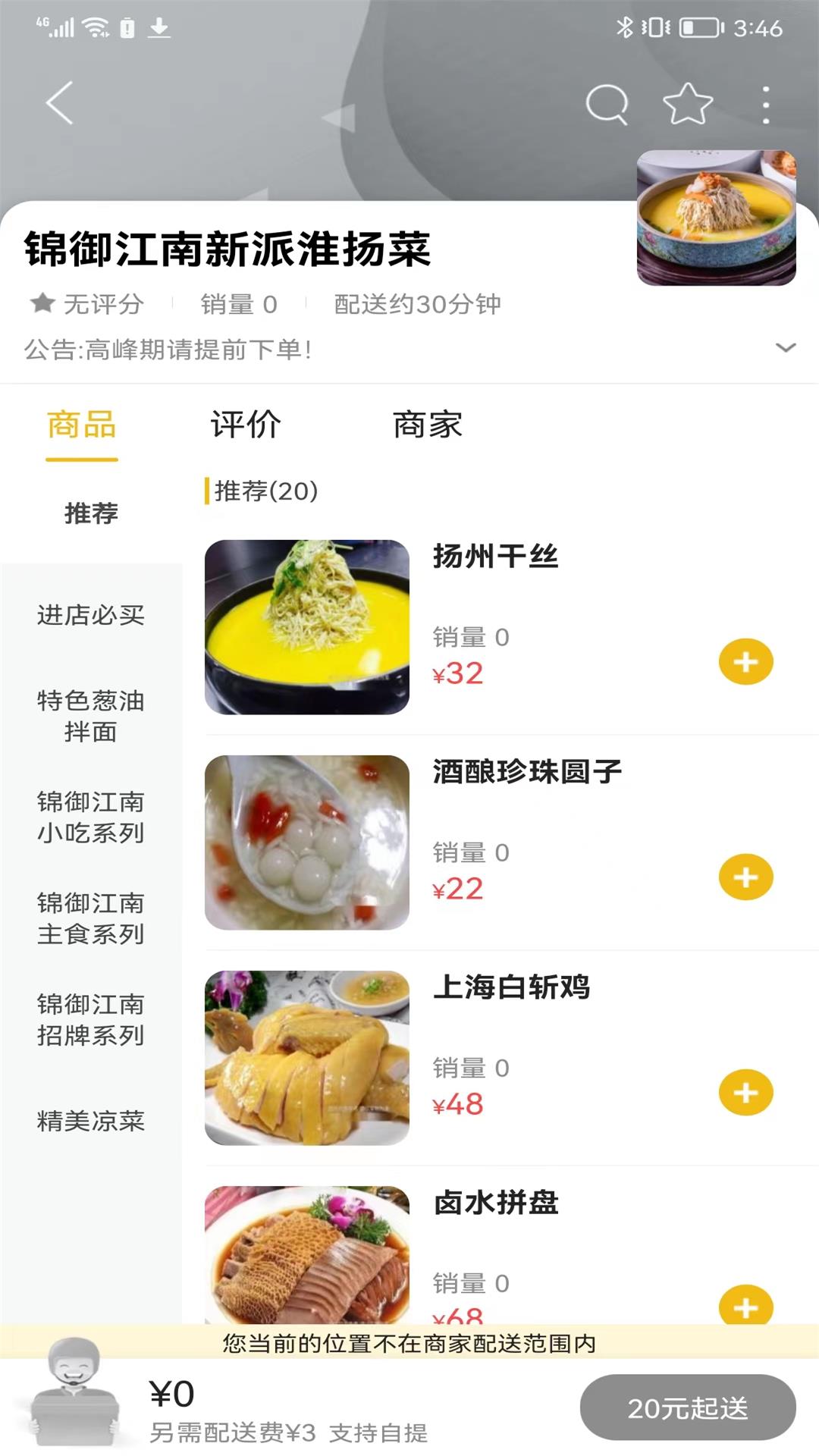Click the shopping cart icon at bottom left
This screenshot has height=1456, width=819.
tap(74, 1407)
